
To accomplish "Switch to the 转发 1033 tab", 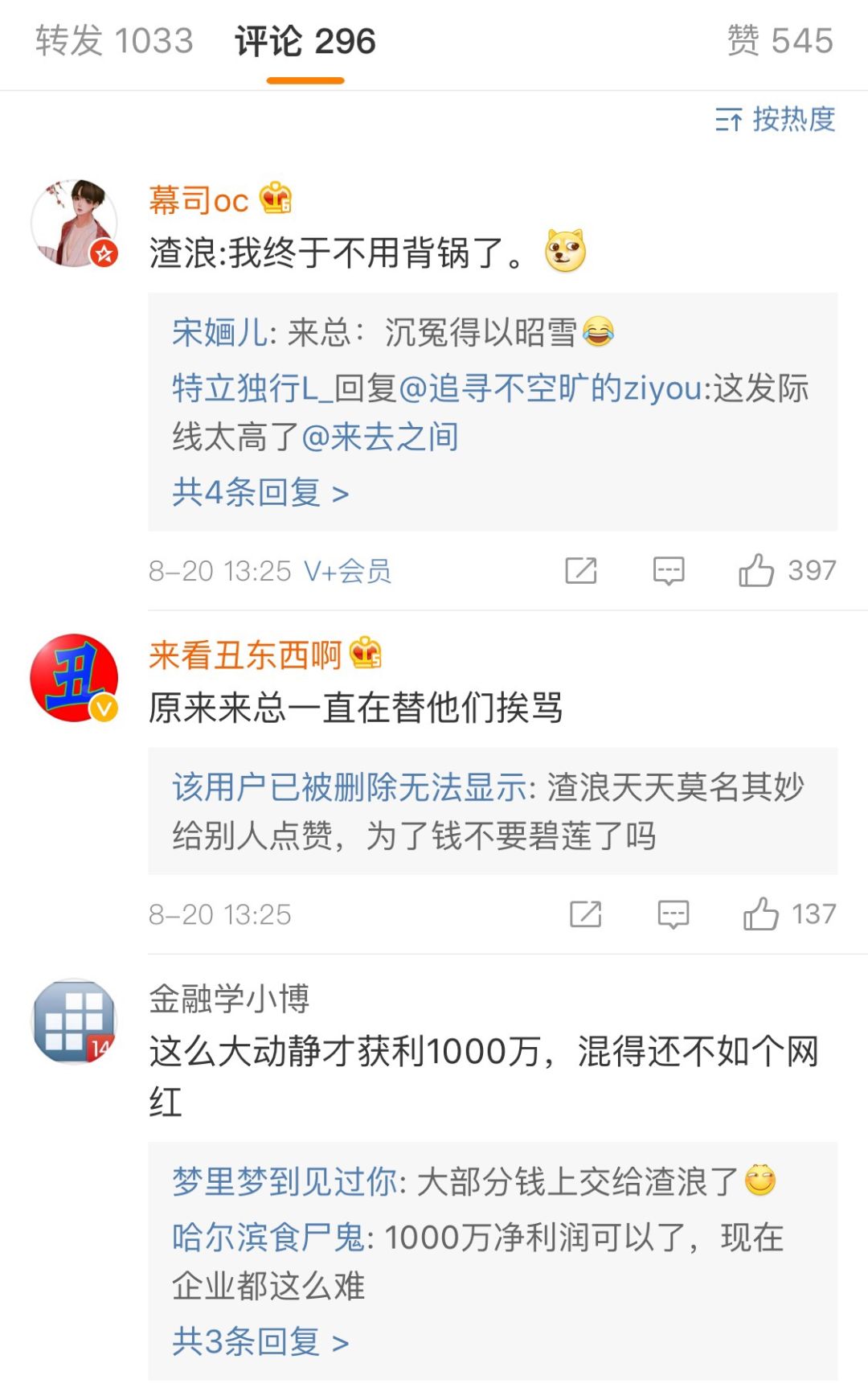I will point(114,41).
